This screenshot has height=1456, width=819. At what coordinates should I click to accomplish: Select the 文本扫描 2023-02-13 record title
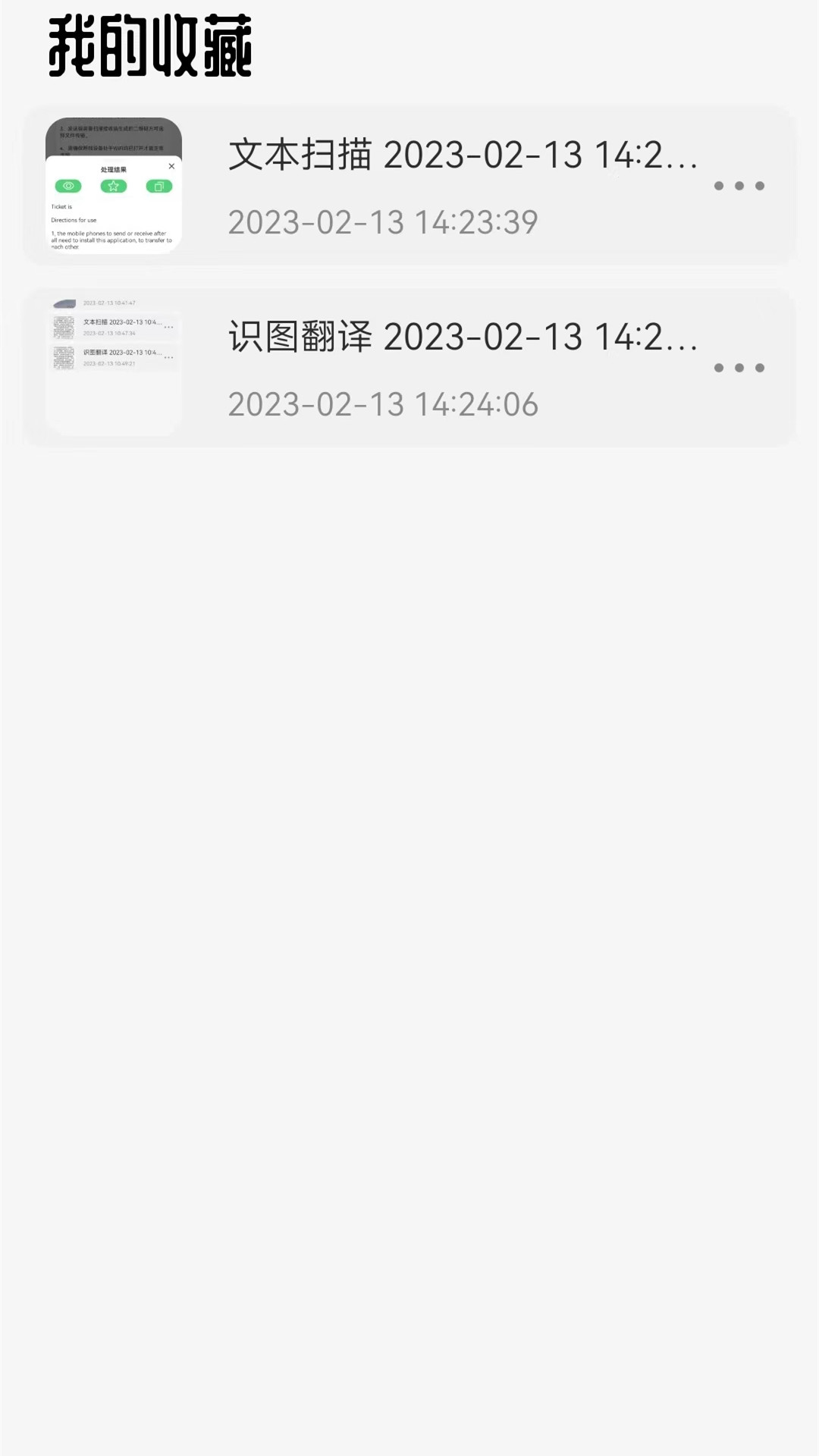(x=463, y=155)
